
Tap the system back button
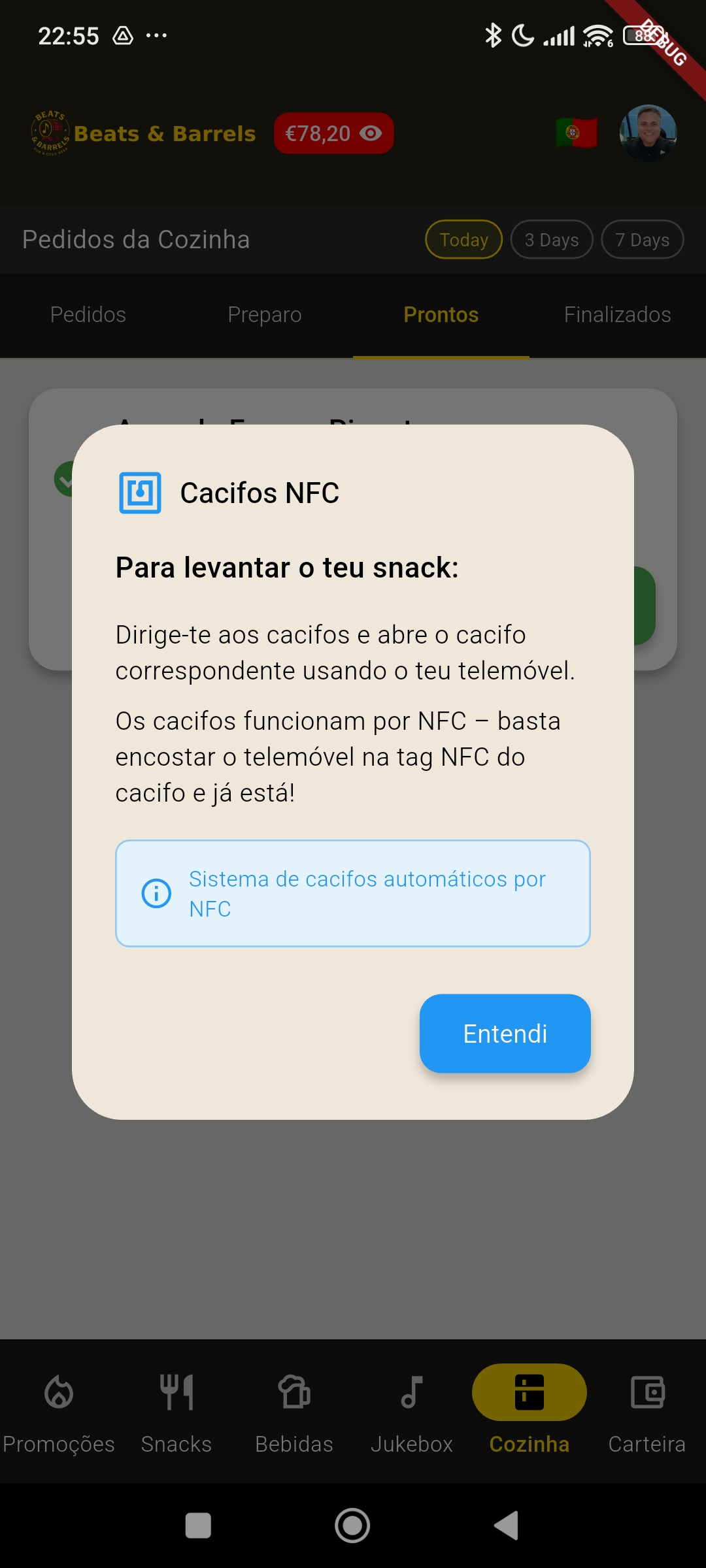pyautogui.click(x=506, y=1526)
